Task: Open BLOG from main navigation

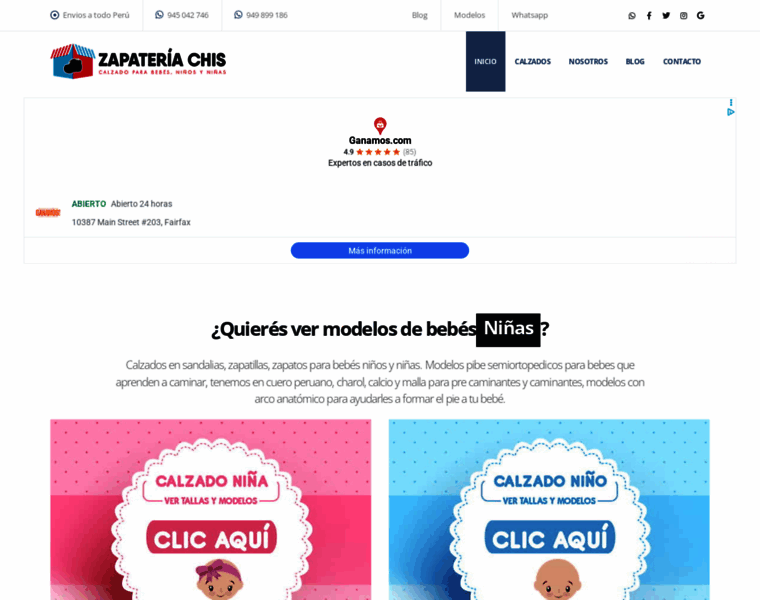Action: [635, 61]
